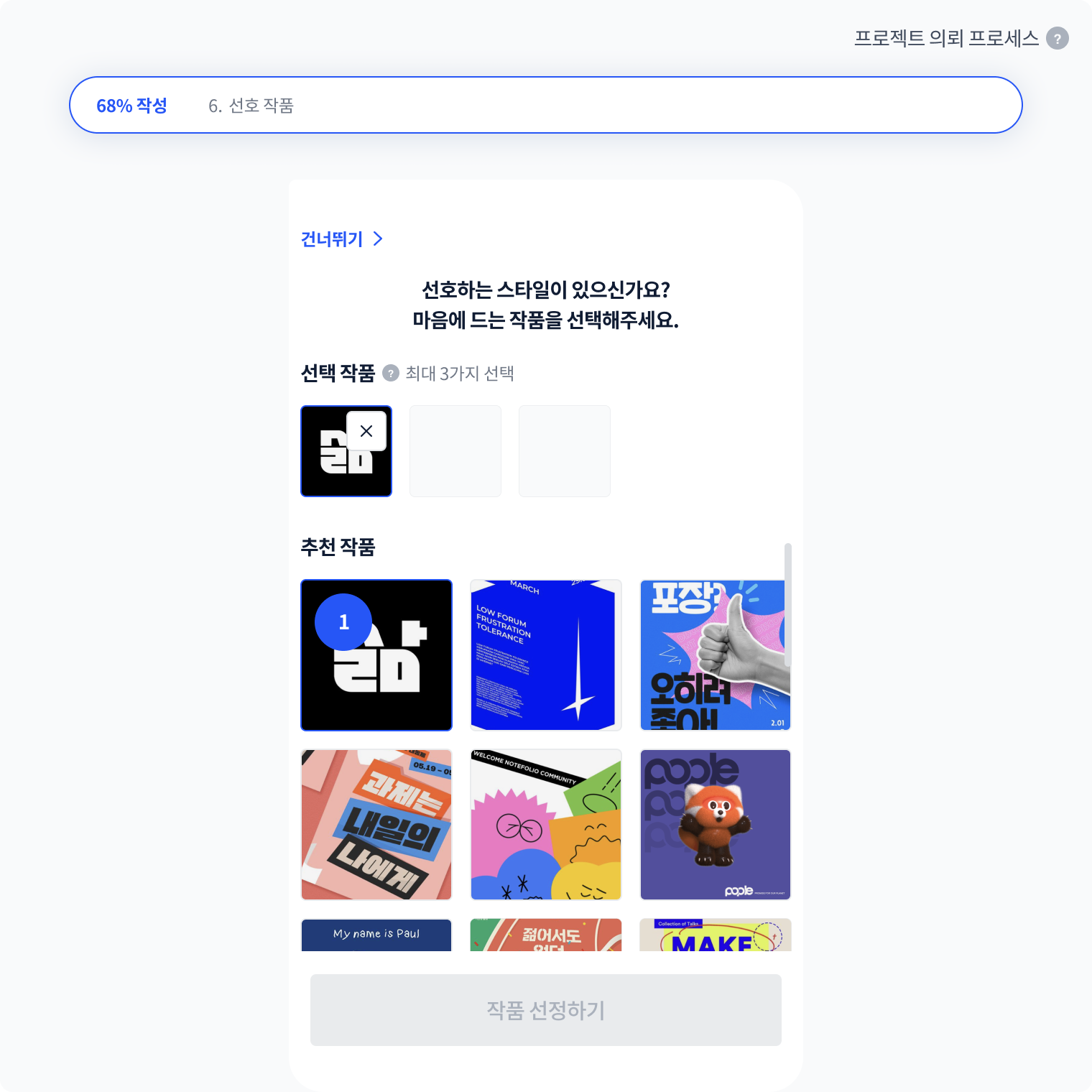The width and height of the screenshot is (1092, 1092).
Task: Choose the My name is Paul artwork
Action: (376, 935)
